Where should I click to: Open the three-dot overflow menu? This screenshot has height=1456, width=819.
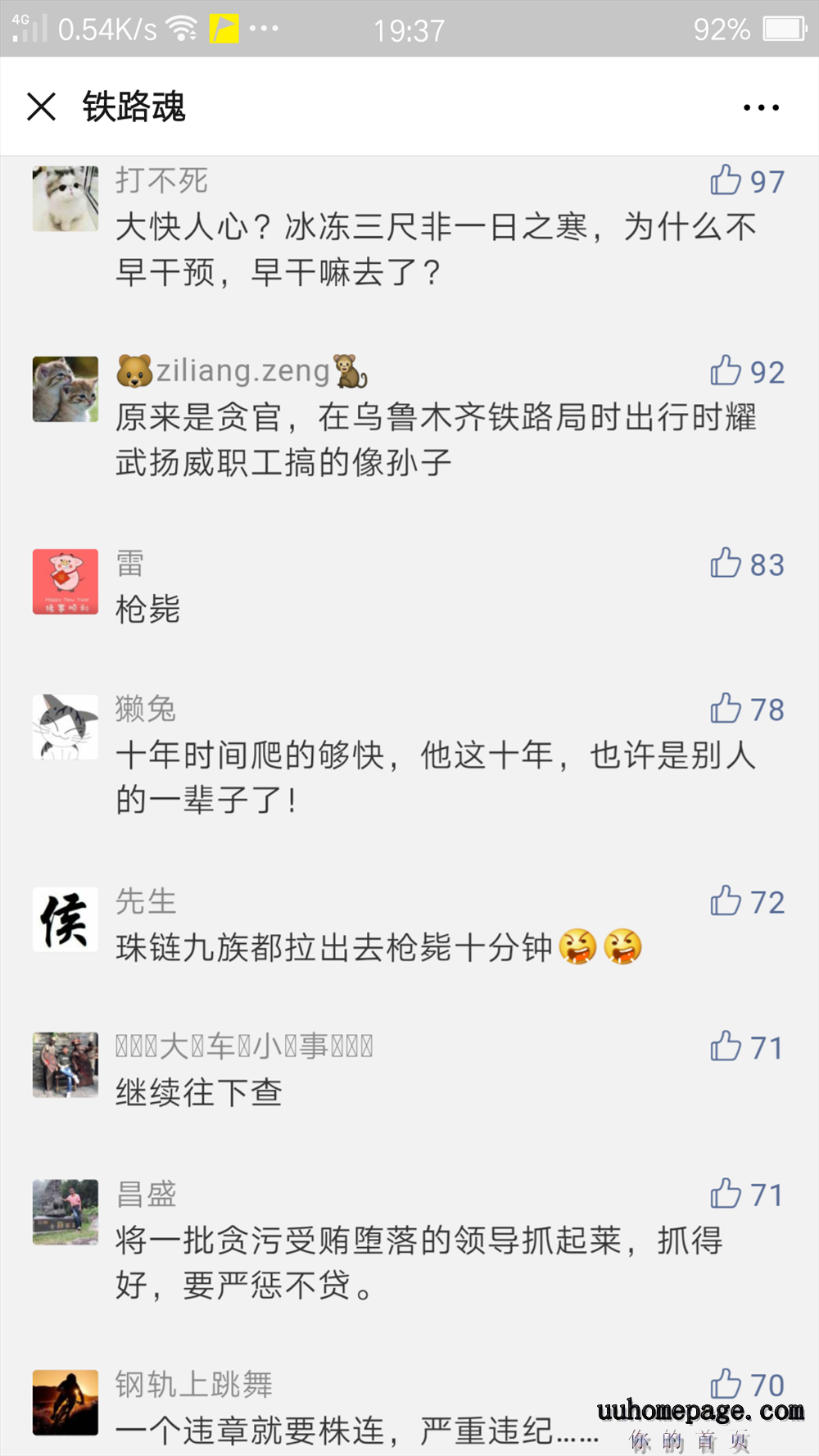[x=761, y=107]
